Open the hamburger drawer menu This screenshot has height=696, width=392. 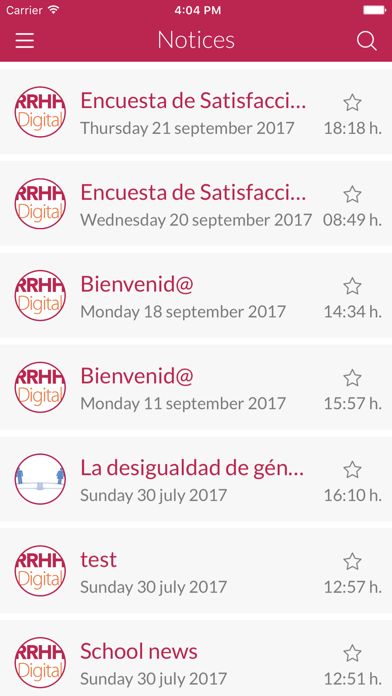coord(24,41)
